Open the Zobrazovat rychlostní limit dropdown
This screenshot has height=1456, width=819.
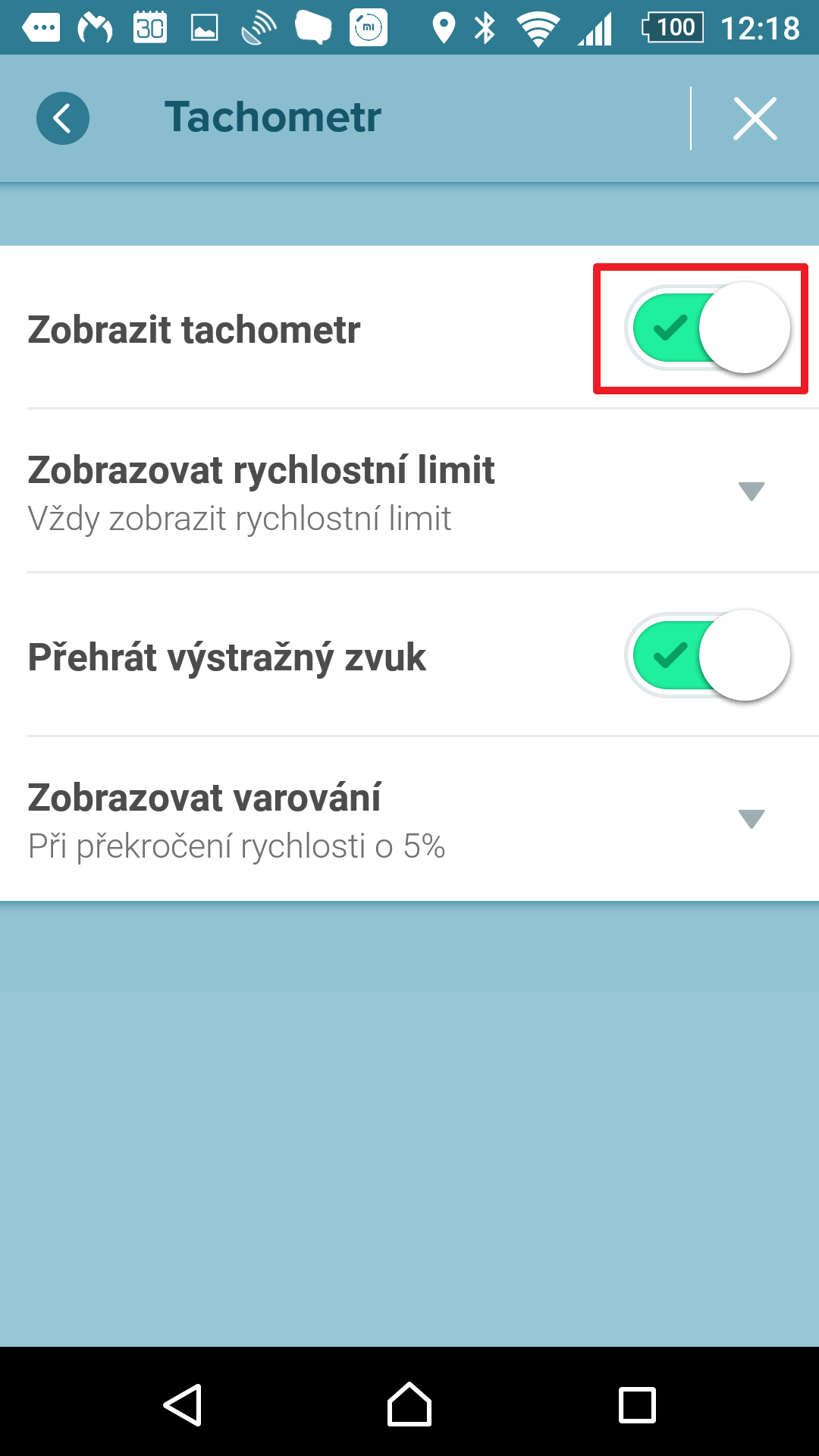[x=409, y=491]
